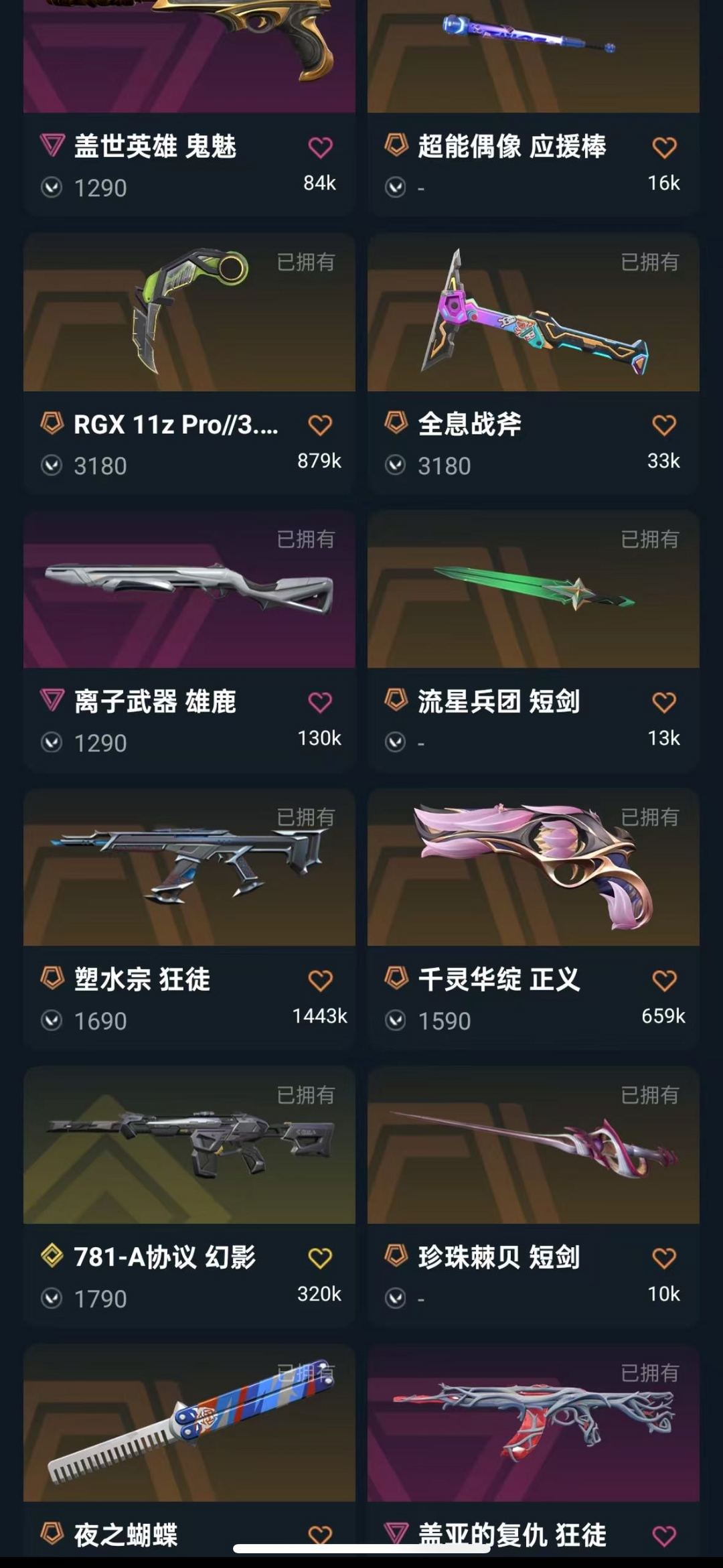Viewport: 723px width, 1568px height.
Task: View the 流星兵团 短剑 skin
Action: [534, 642]
